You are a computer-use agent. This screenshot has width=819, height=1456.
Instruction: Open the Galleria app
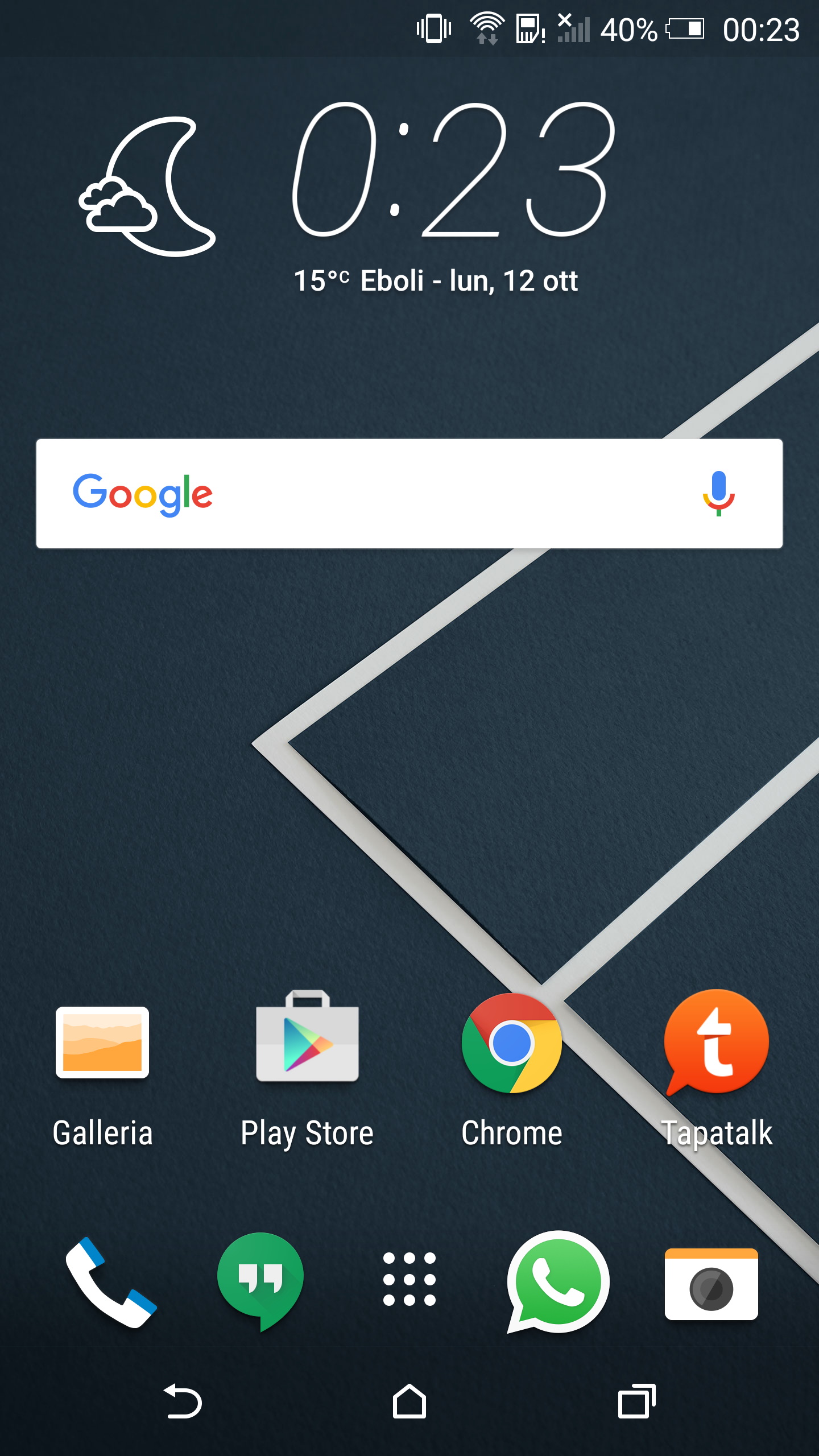102,1044
